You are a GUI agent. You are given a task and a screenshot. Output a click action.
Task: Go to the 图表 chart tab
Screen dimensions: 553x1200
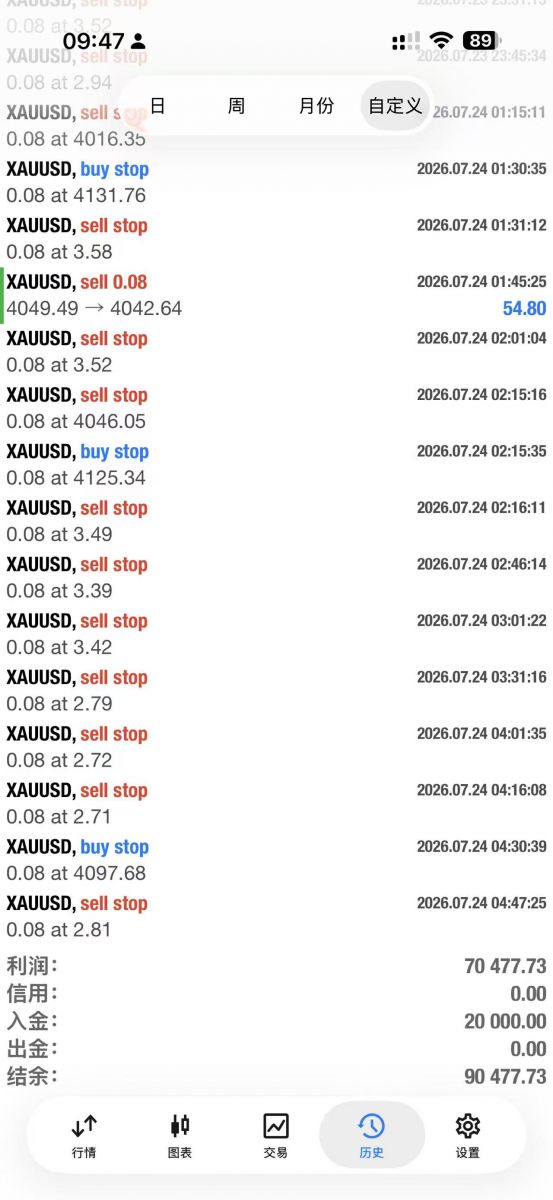[180, 1136]
